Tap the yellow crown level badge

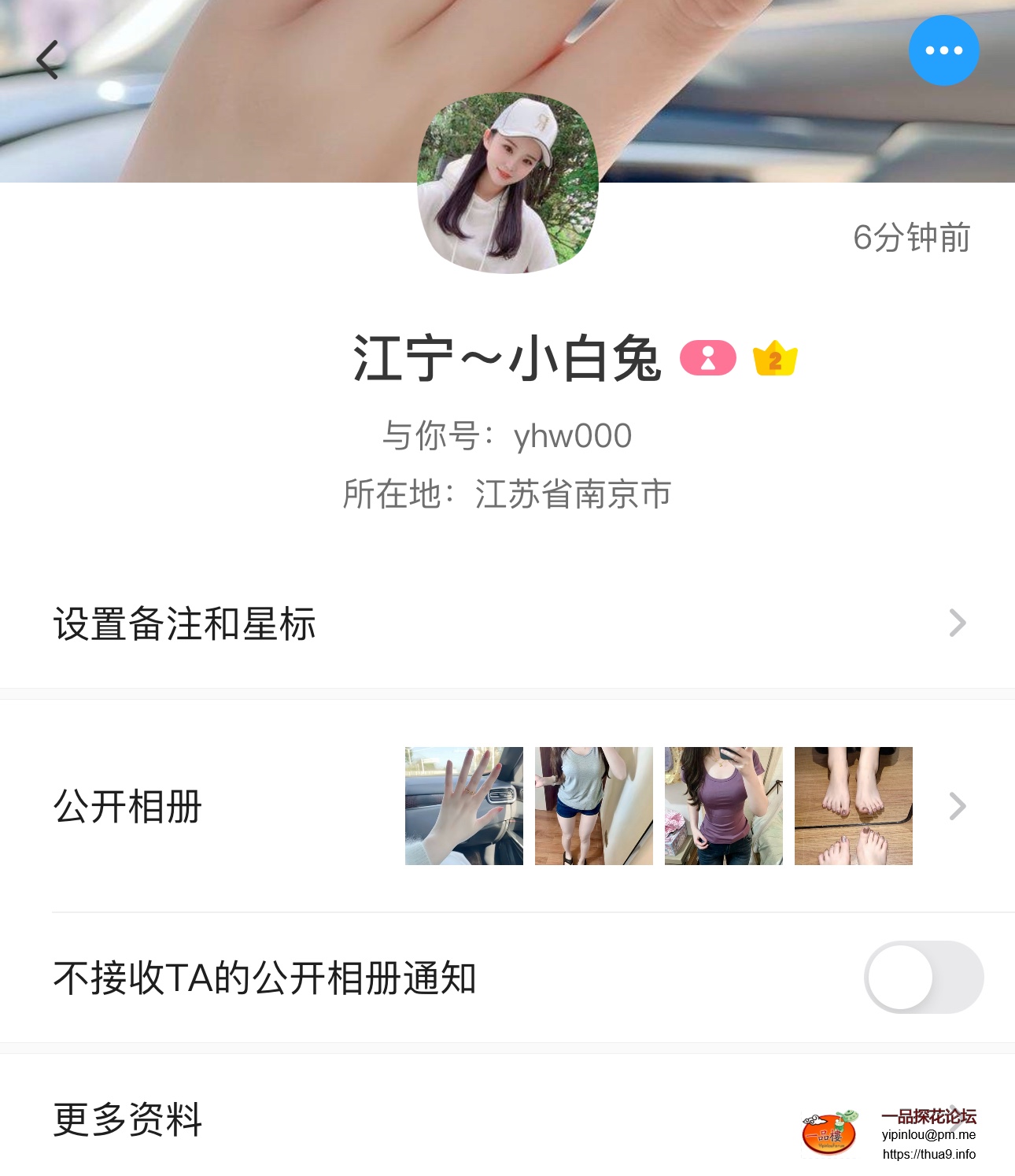[x=775, y=359]
